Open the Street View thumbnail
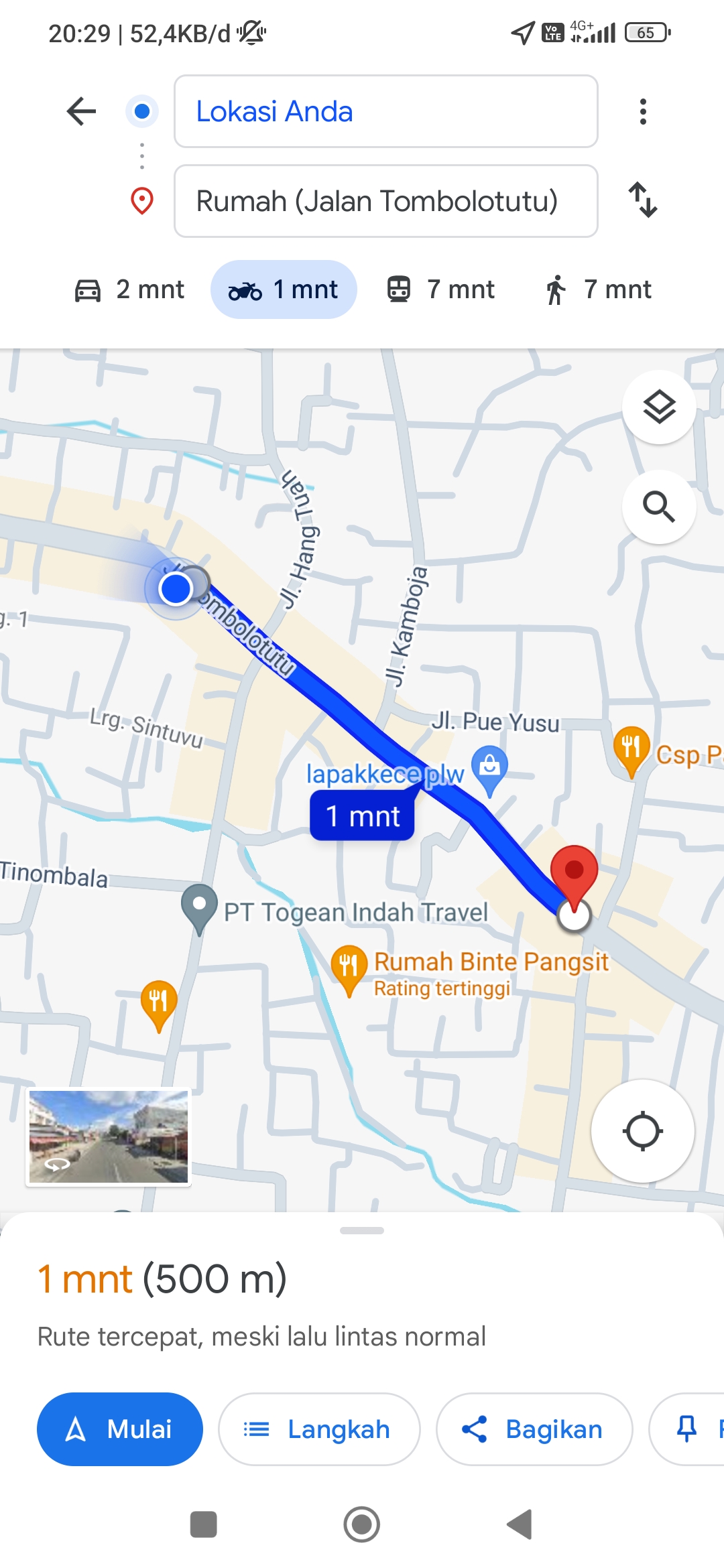 [109, 1137]
